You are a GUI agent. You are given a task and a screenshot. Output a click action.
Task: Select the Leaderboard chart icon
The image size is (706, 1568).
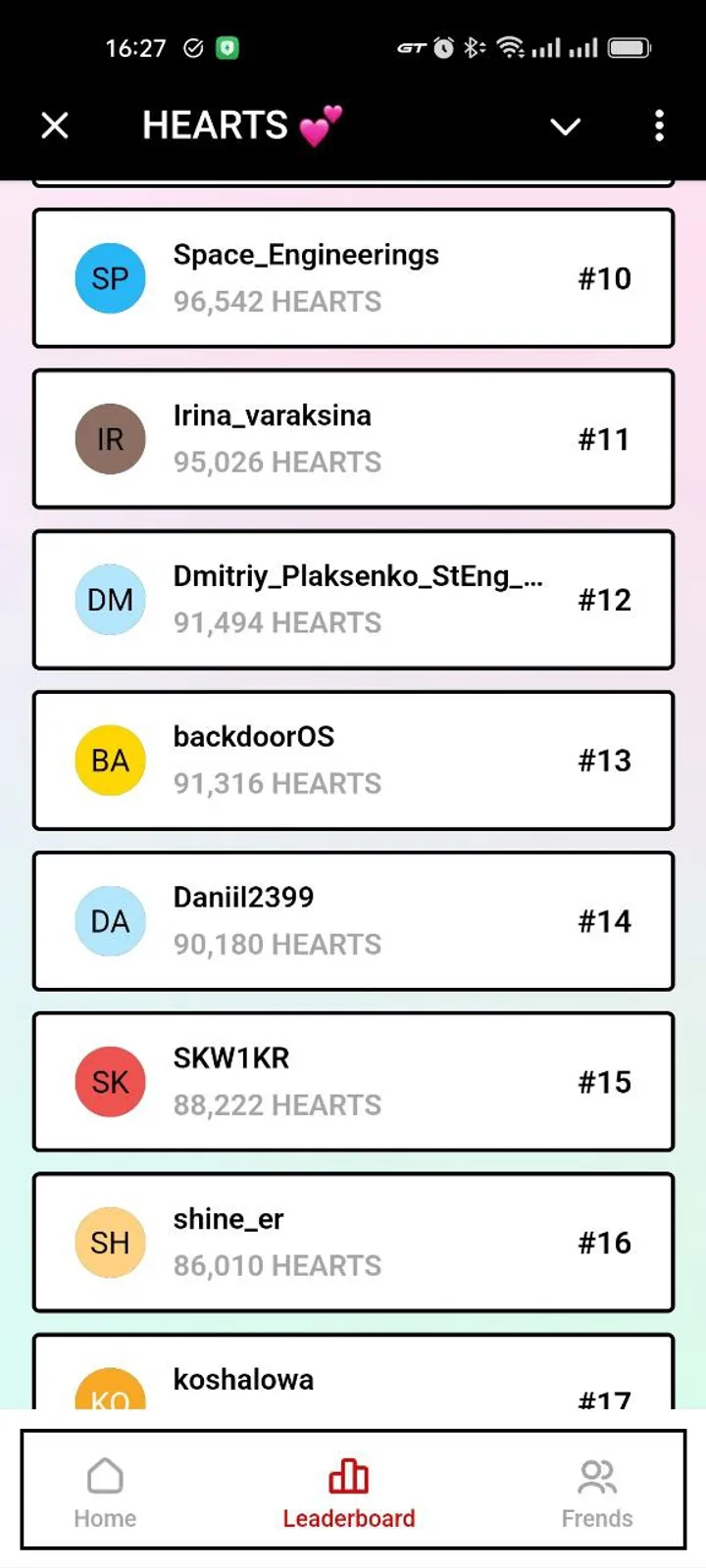pyautogui.click(x=348, y=1475)
